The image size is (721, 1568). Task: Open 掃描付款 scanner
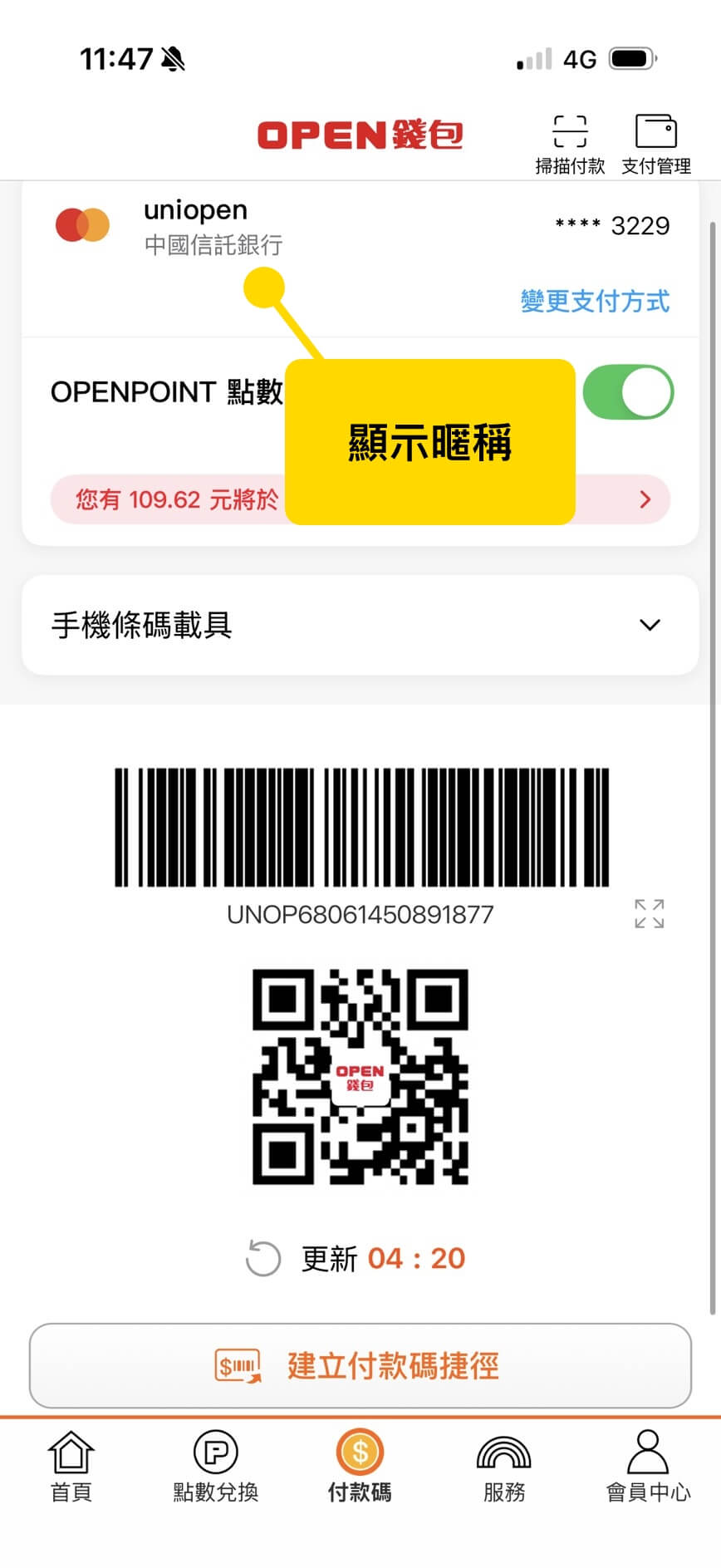coord(570,143)
